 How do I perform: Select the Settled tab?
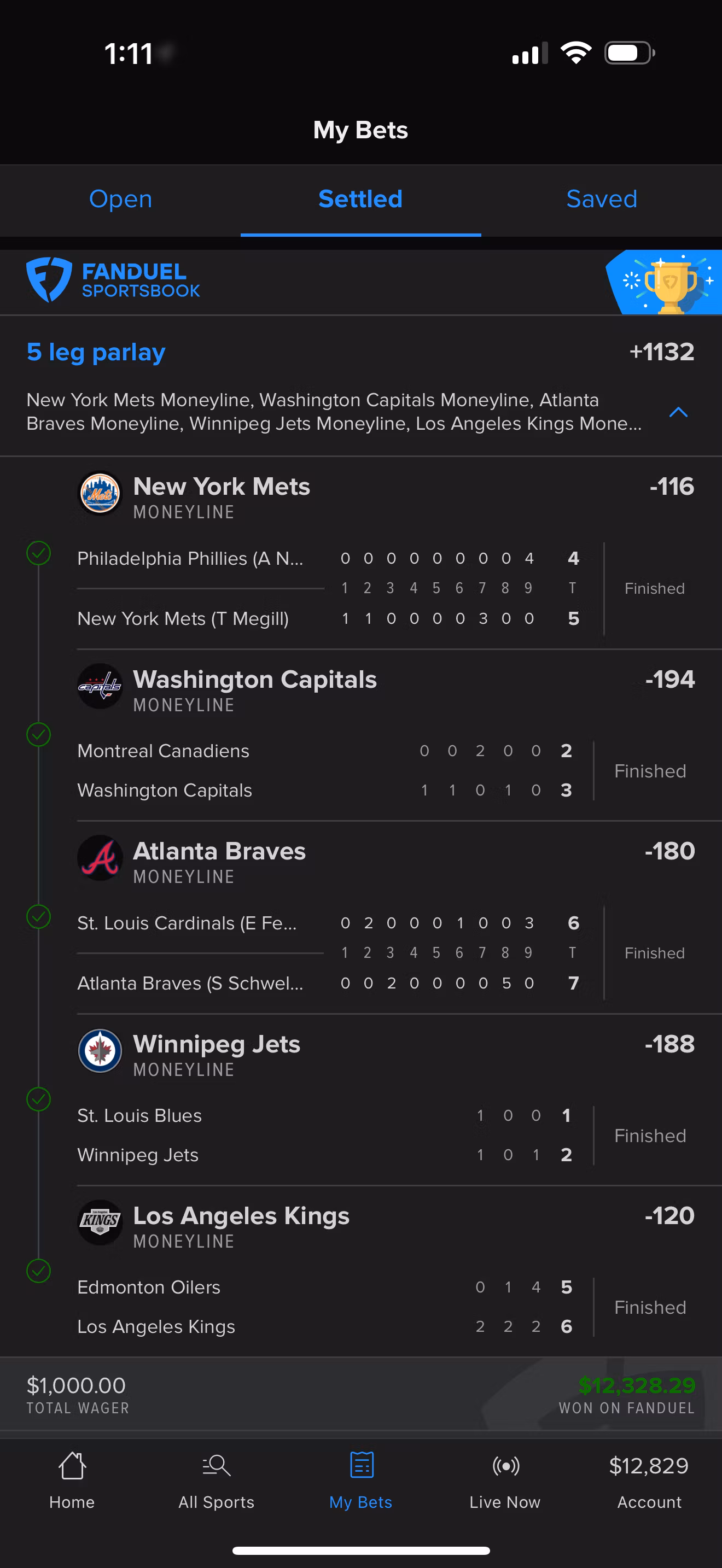click(x=360, y=199)
